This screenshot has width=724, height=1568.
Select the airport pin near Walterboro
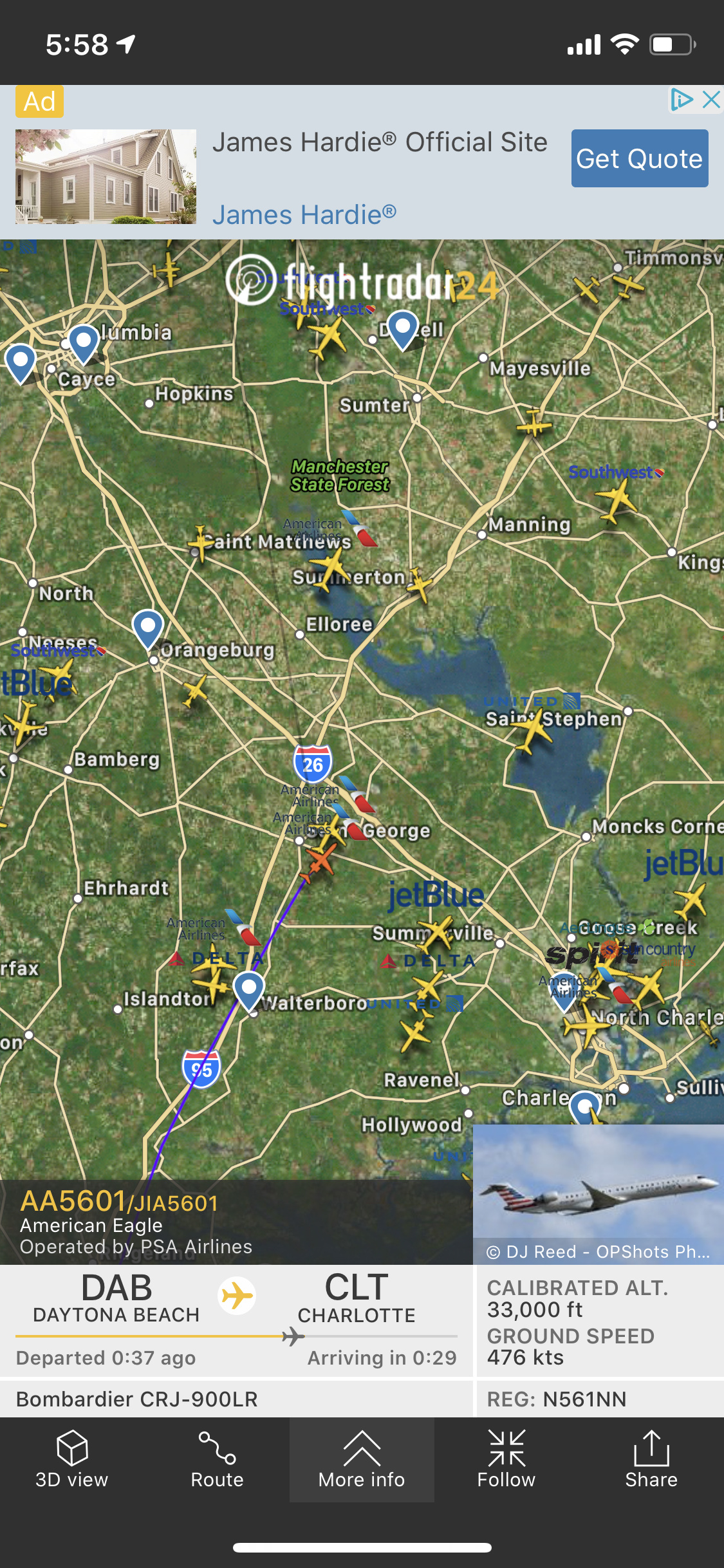[249, 989]
